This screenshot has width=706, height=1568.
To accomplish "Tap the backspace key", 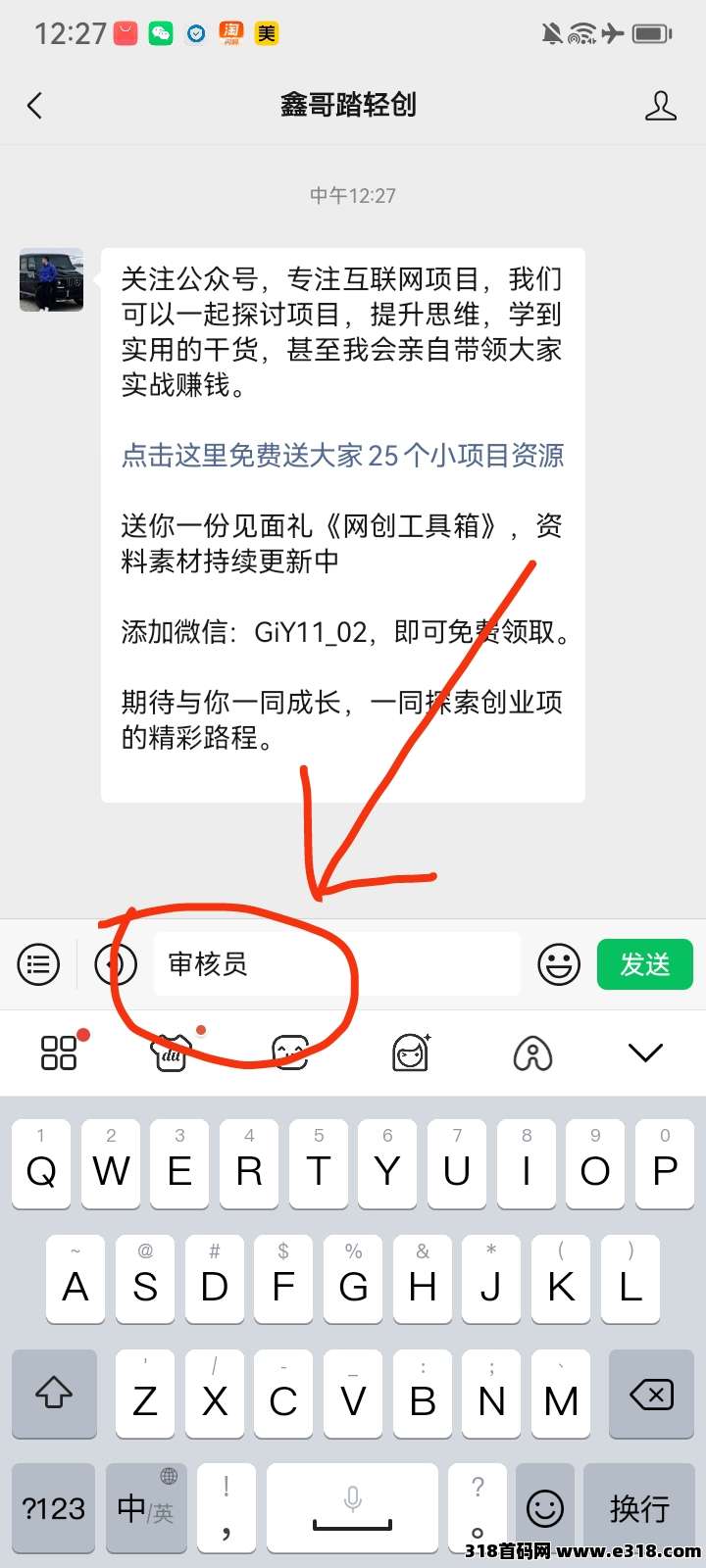I will click(650, 1395).
